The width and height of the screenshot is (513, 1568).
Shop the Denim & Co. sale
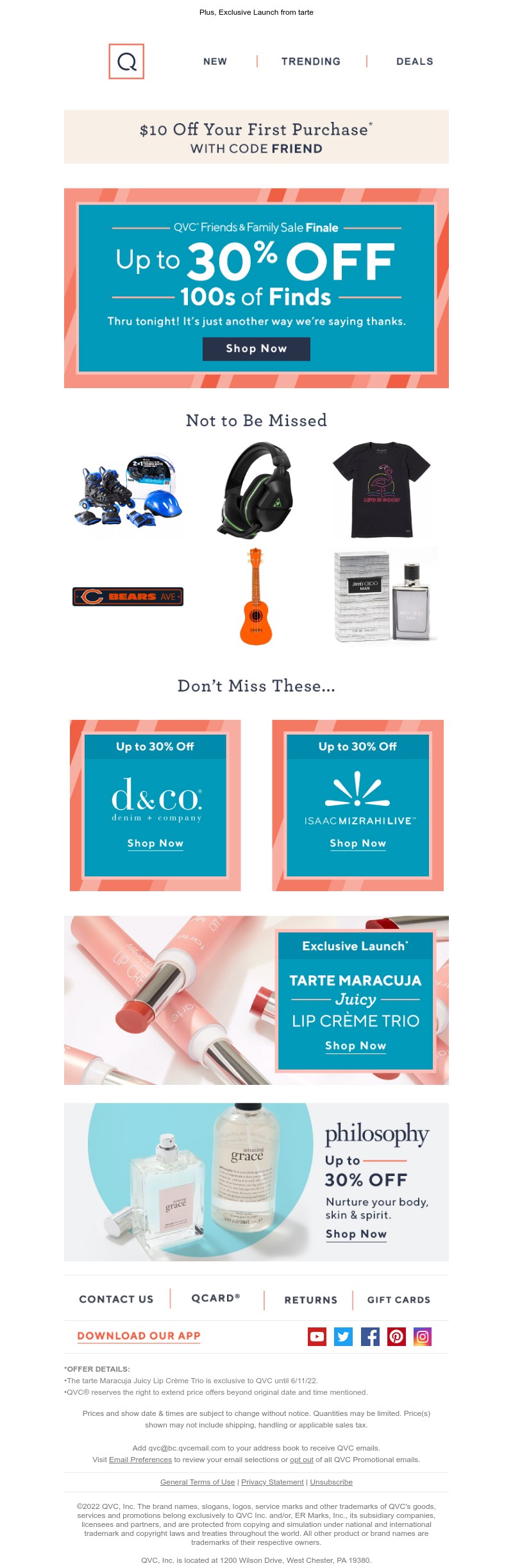[155, 843]
